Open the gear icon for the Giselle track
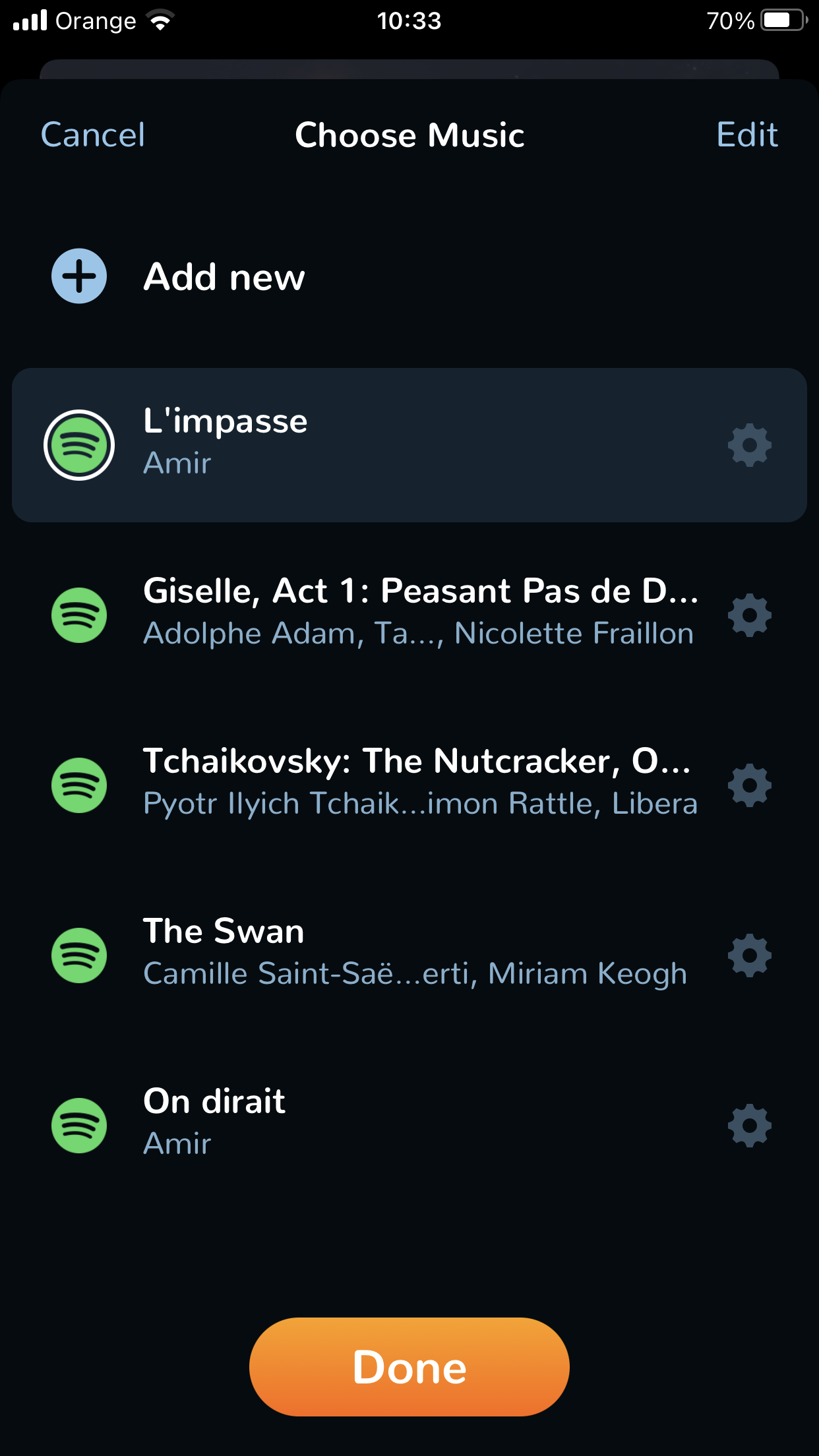 coord(750,615)
